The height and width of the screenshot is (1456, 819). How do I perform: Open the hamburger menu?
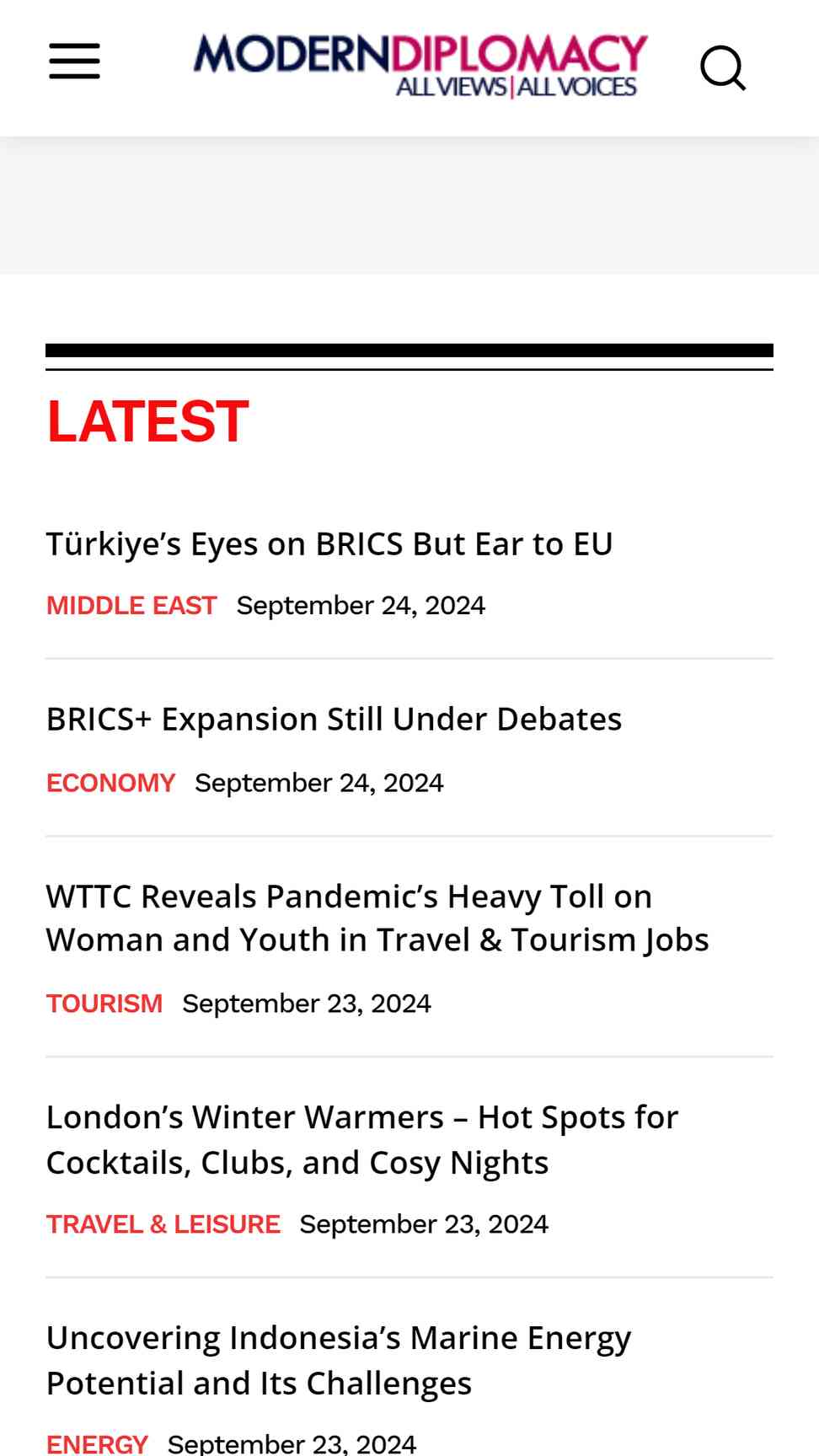point(74,62)
